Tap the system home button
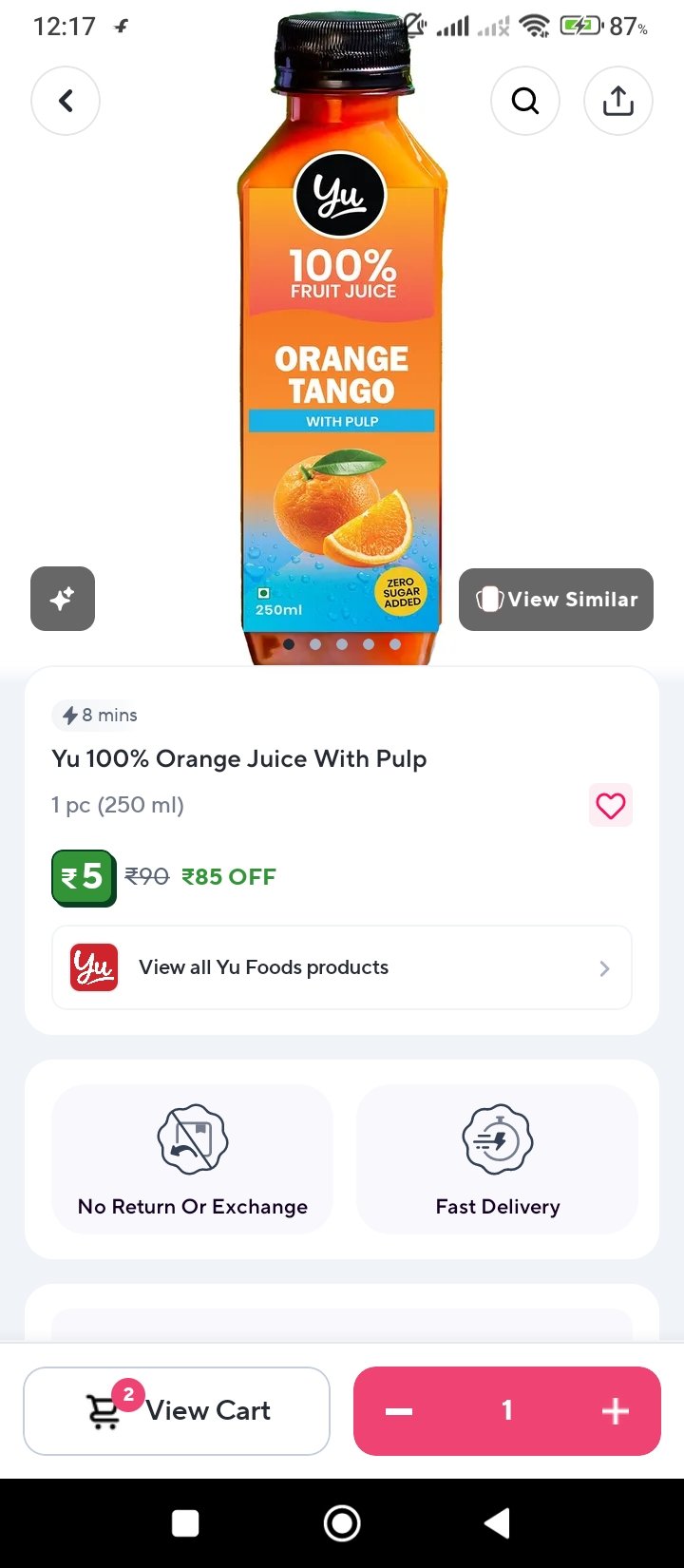The width and height of the screenshot is (684, 1568). point(342,1523)
